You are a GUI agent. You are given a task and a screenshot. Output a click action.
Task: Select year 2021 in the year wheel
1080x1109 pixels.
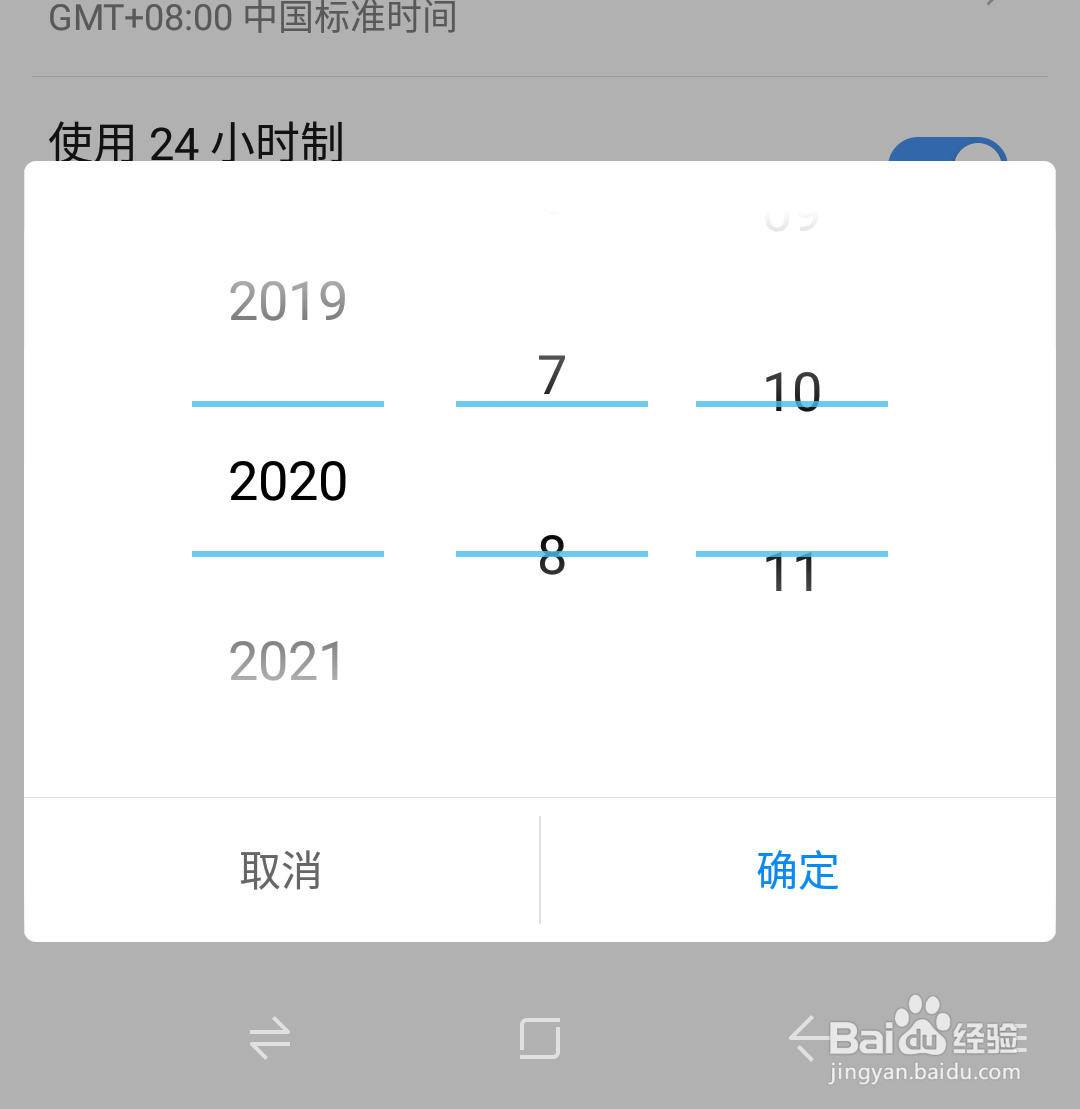tap(287, 659)
